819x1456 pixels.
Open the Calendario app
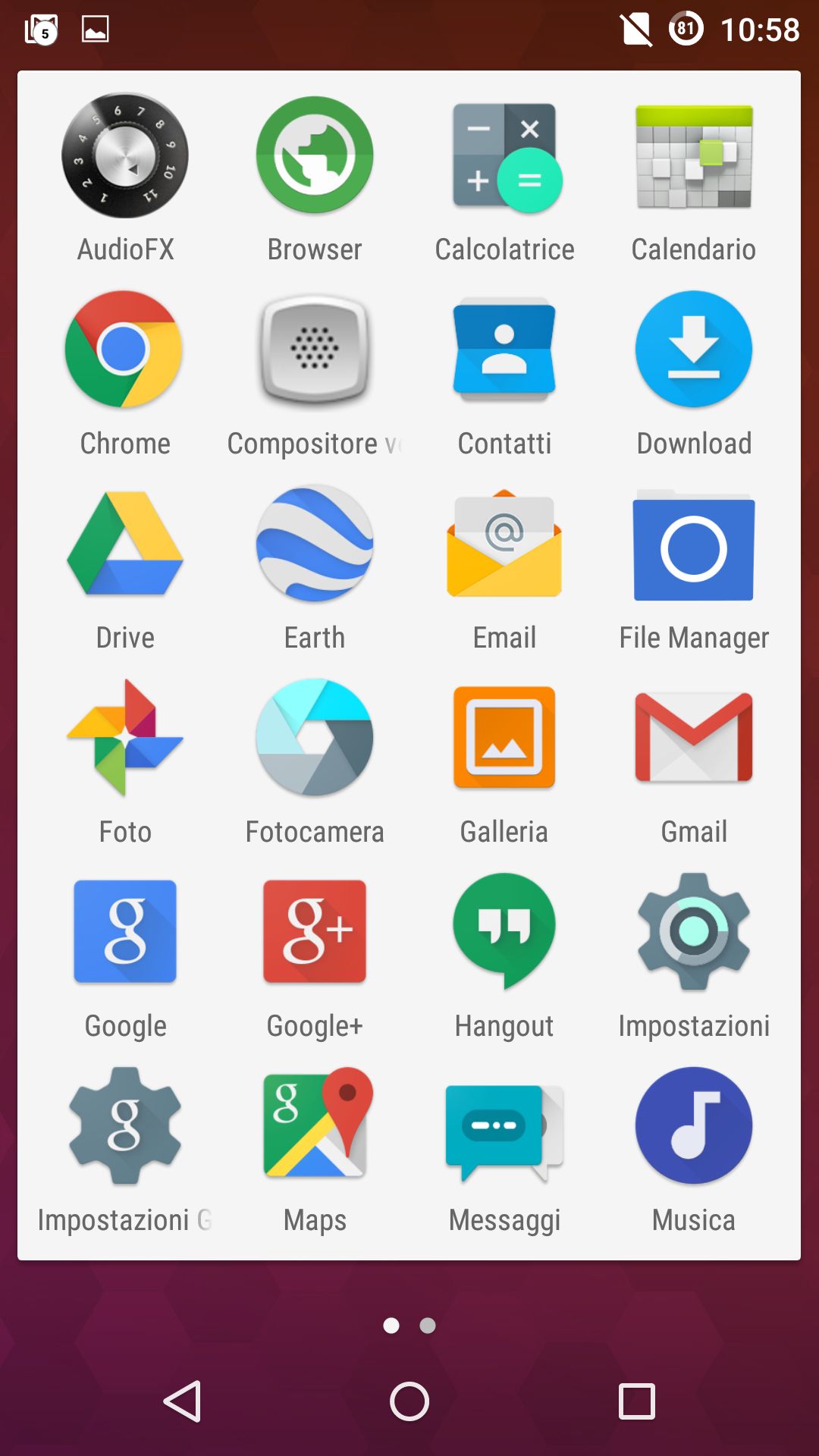point(694,157)
